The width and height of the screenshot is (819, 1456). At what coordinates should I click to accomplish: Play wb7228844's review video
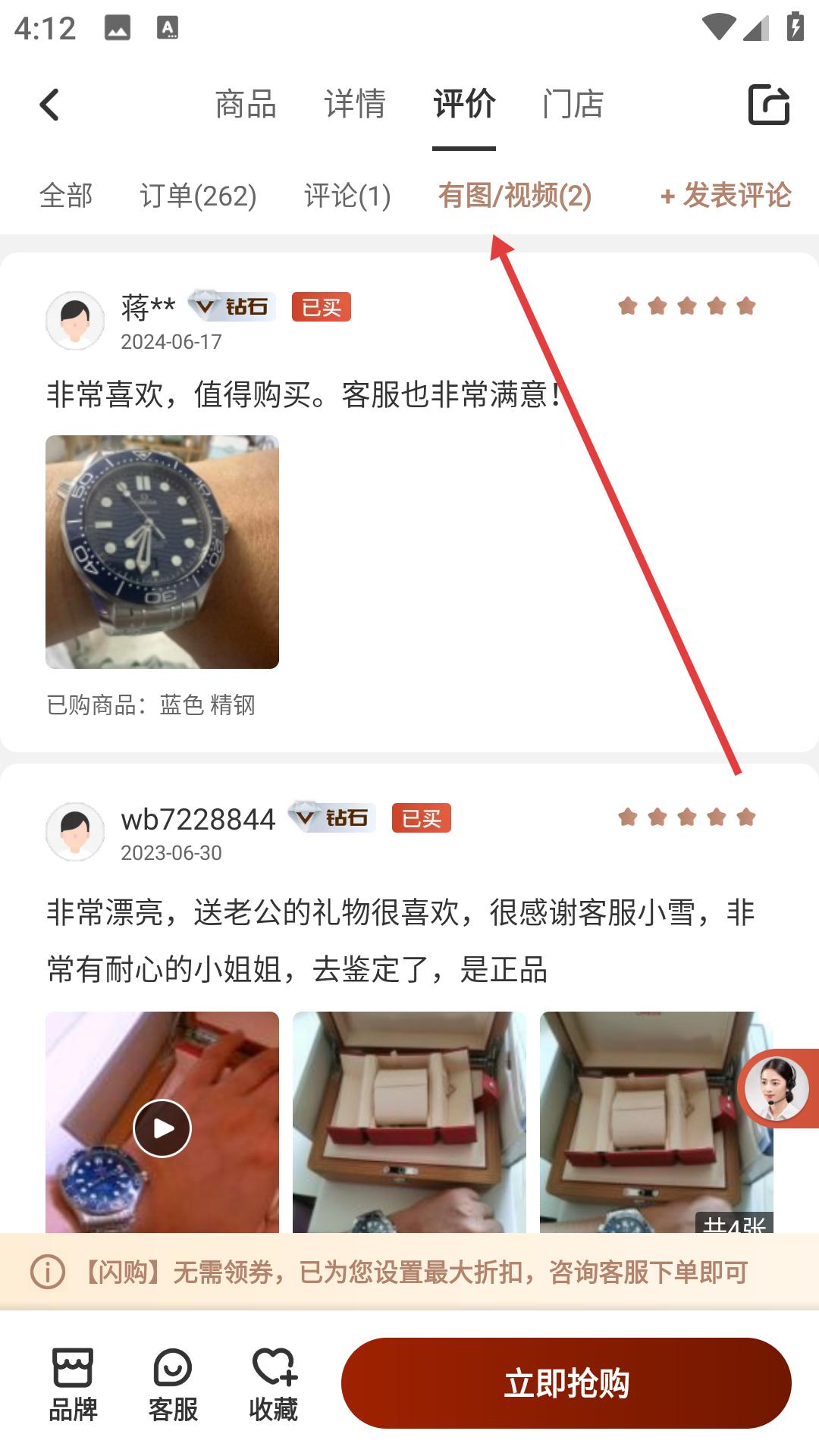tap(162, 1128)
